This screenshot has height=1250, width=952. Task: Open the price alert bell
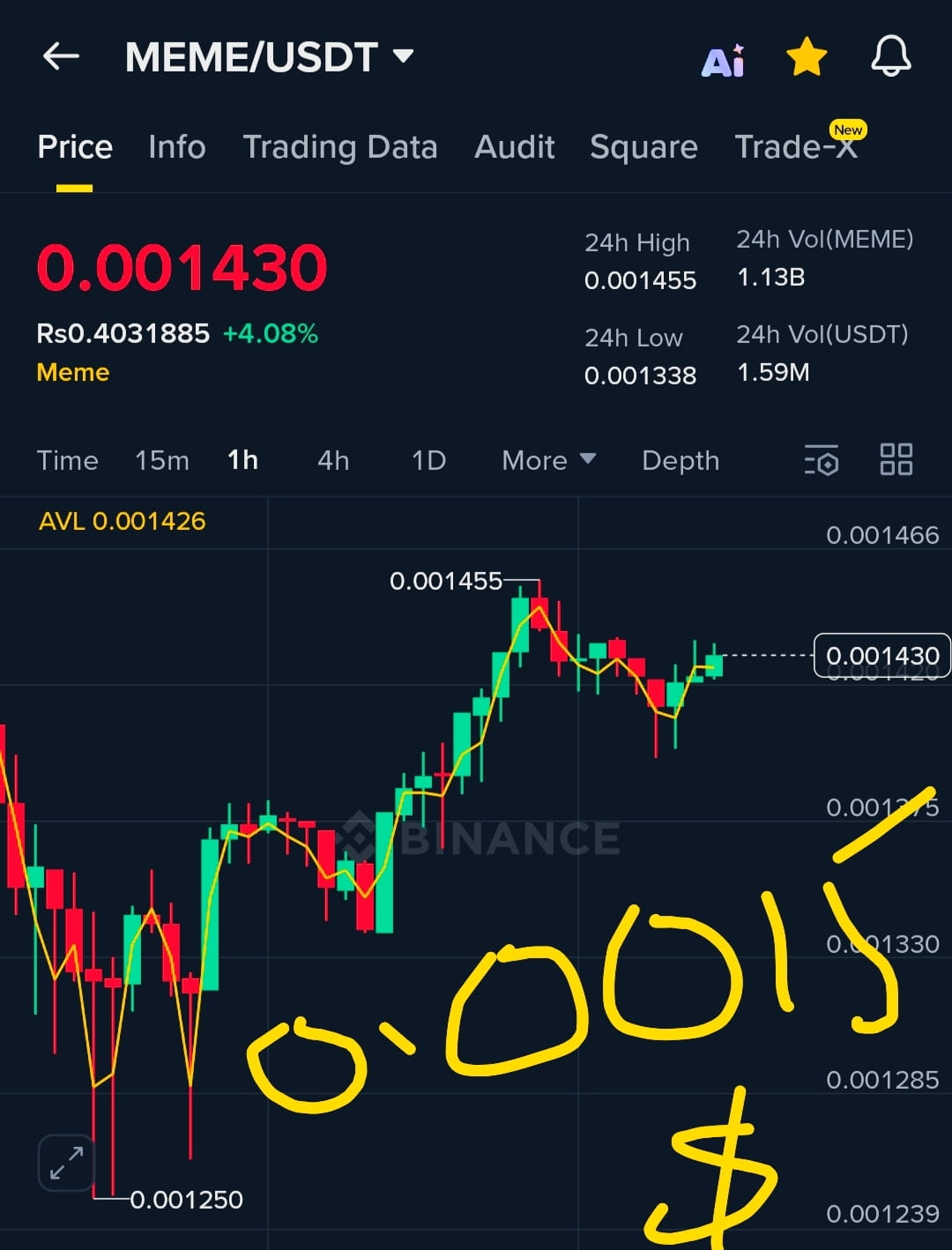click(x=890, y=57)
